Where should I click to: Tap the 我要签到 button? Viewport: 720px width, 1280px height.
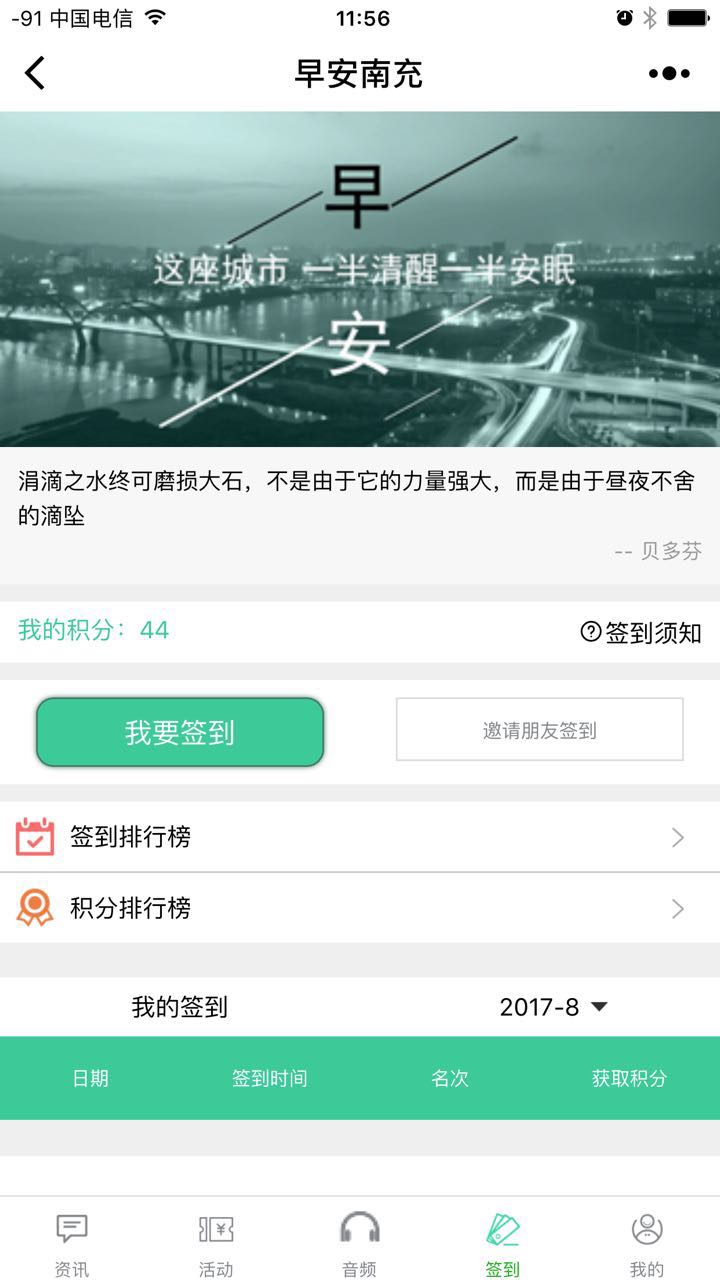coord(180,732)
